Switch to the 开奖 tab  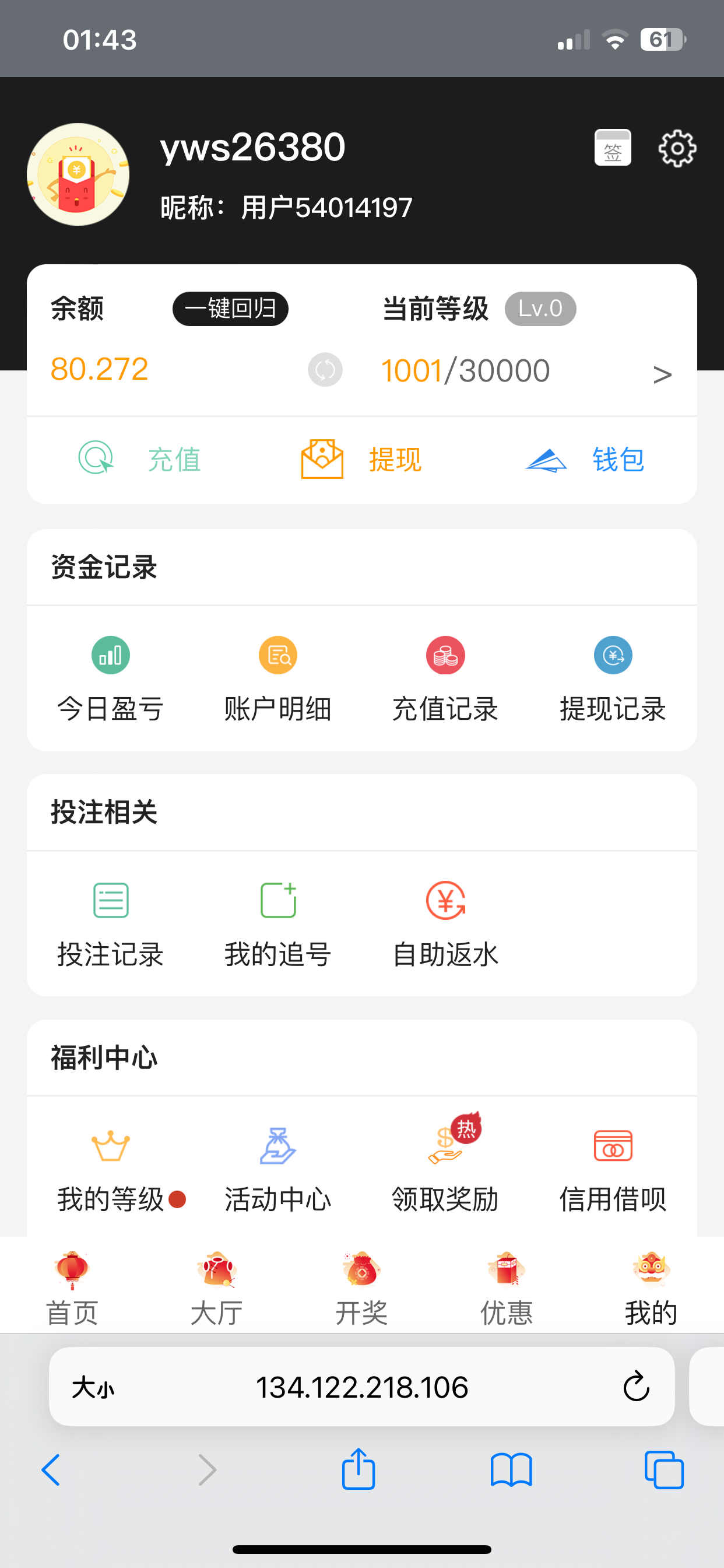(361, 1288)
